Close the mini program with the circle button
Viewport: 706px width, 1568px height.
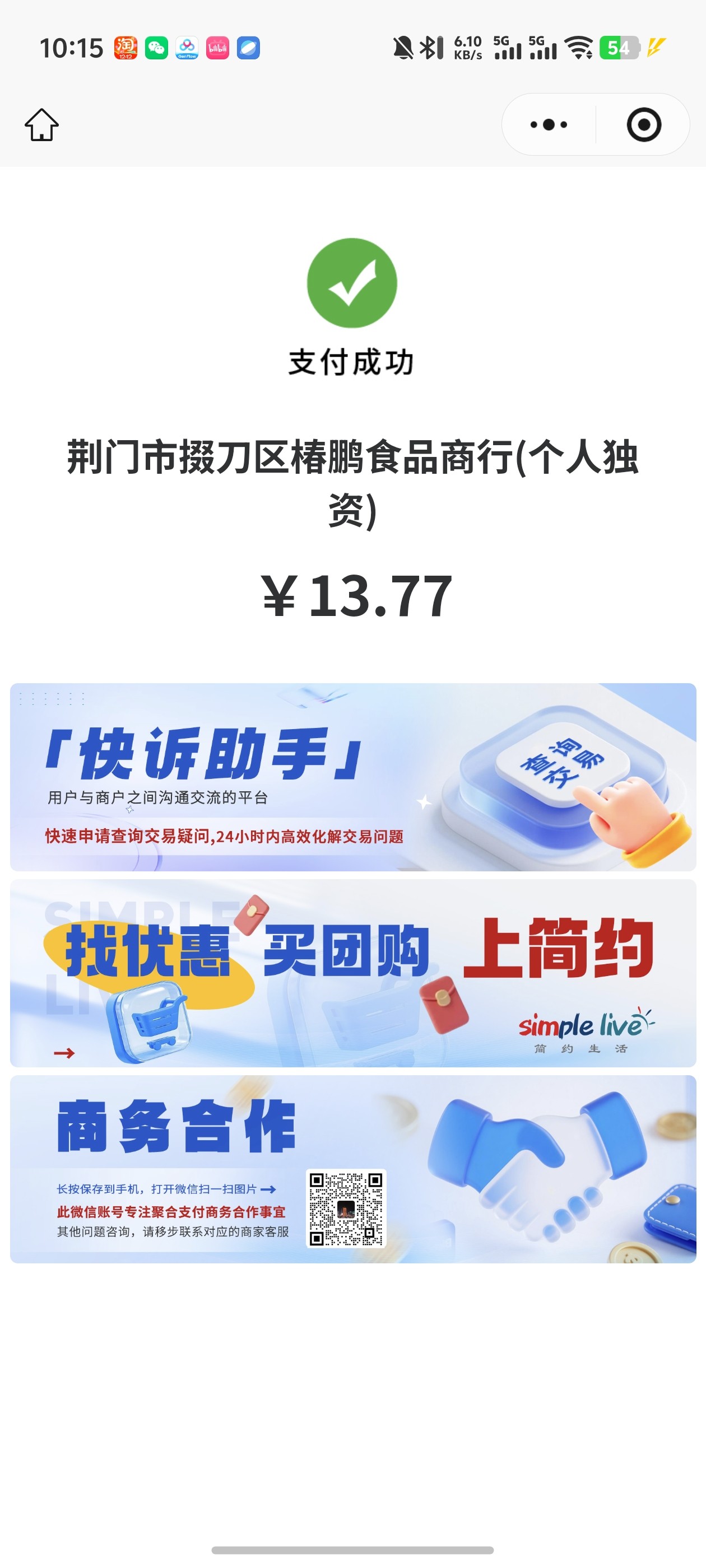643,125
